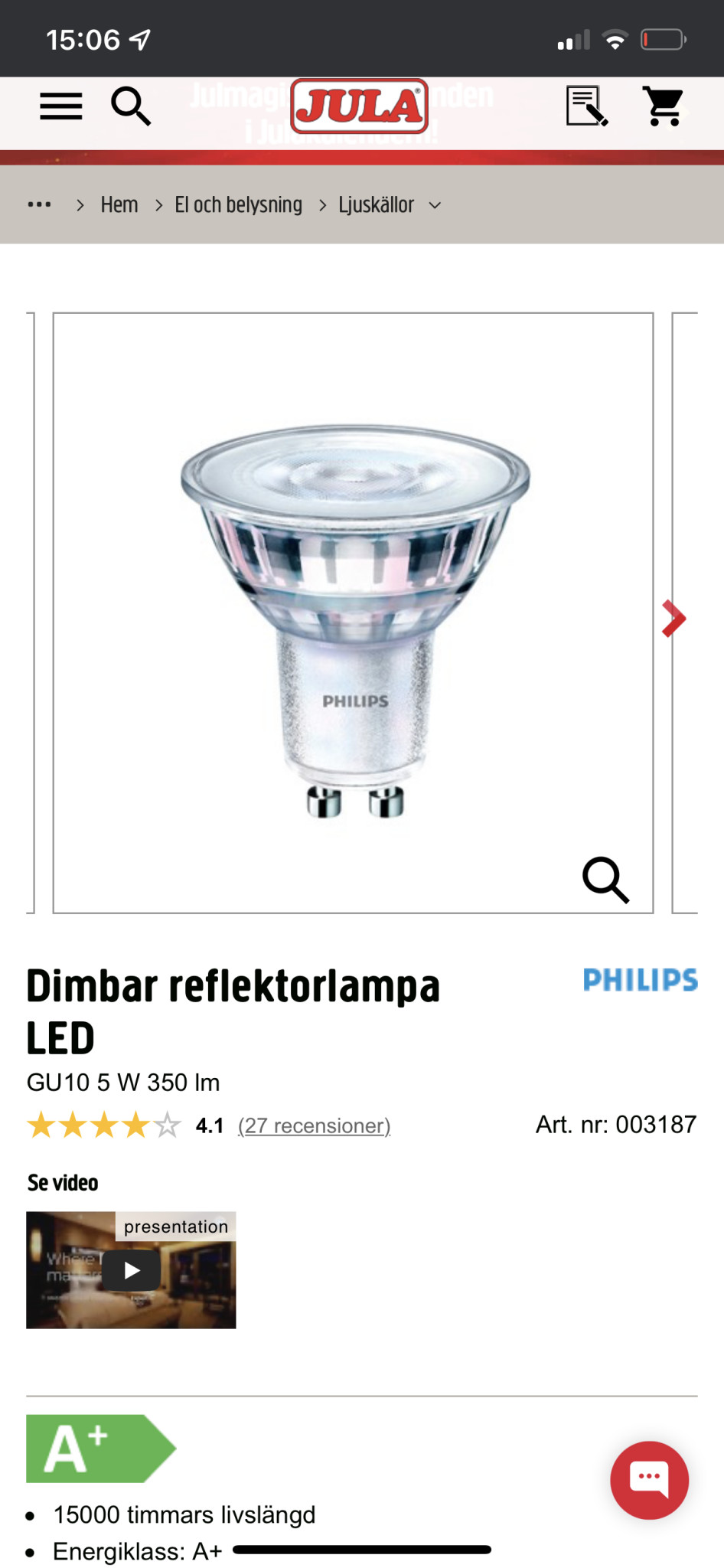Click the empty fifth rating star
The image size is (724, 1568).
click(x=168, y=1125)
